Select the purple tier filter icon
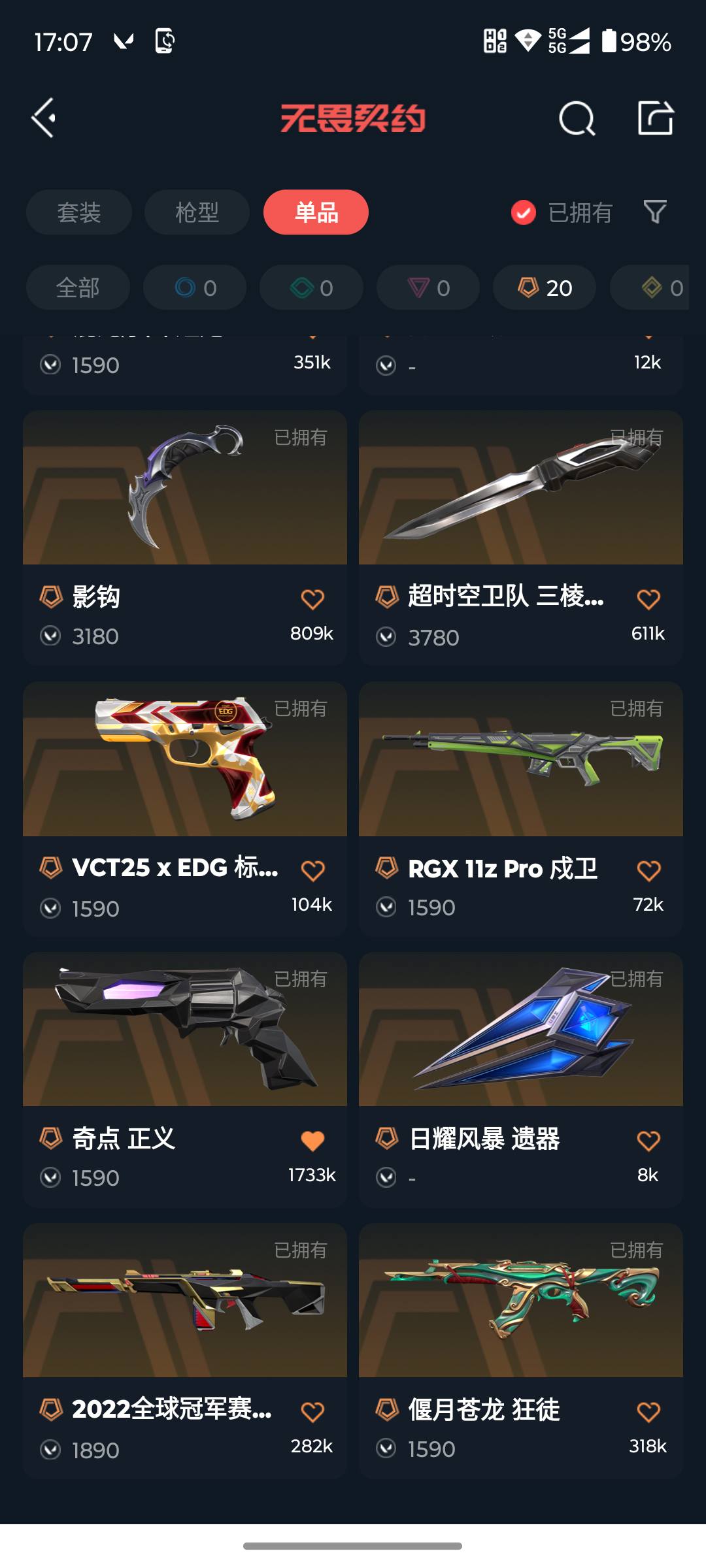The height and width of the screenshot is (1568, 706). pos(428,287)
